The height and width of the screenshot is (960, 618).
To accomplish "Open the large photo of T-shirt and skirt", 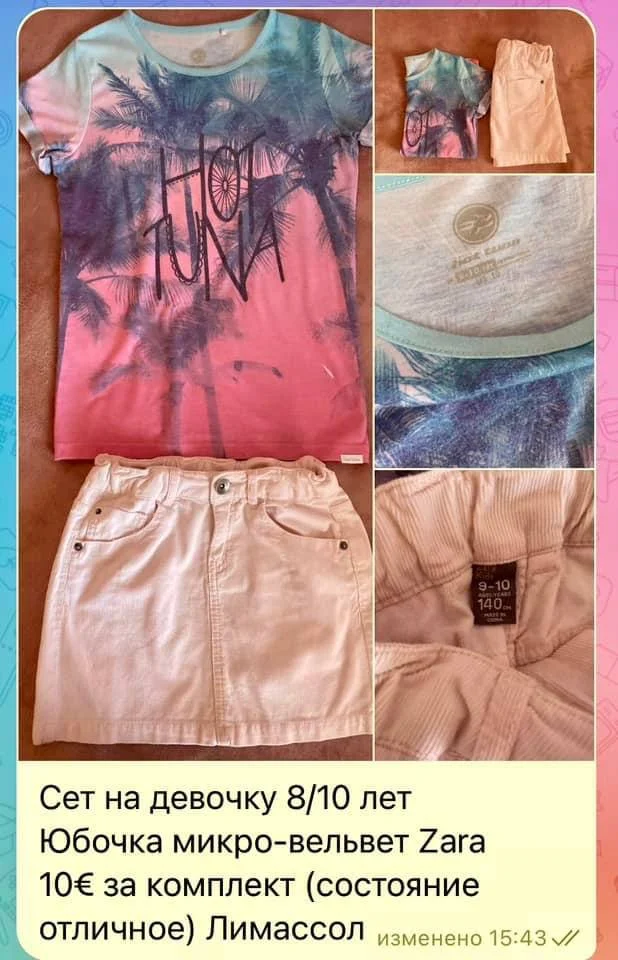I will [196, 385].
